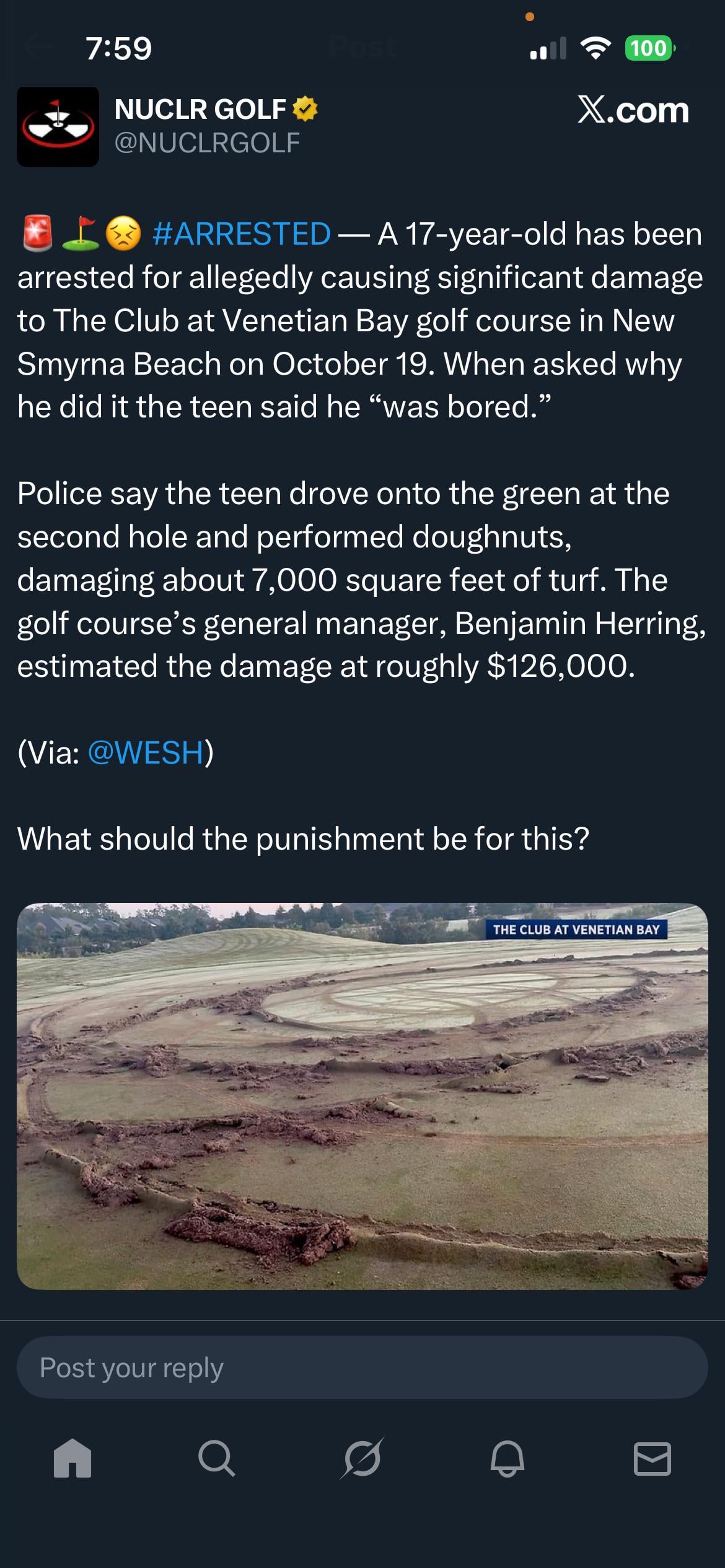Tap the NUCLR GOLF account name

tap(200, 110)
